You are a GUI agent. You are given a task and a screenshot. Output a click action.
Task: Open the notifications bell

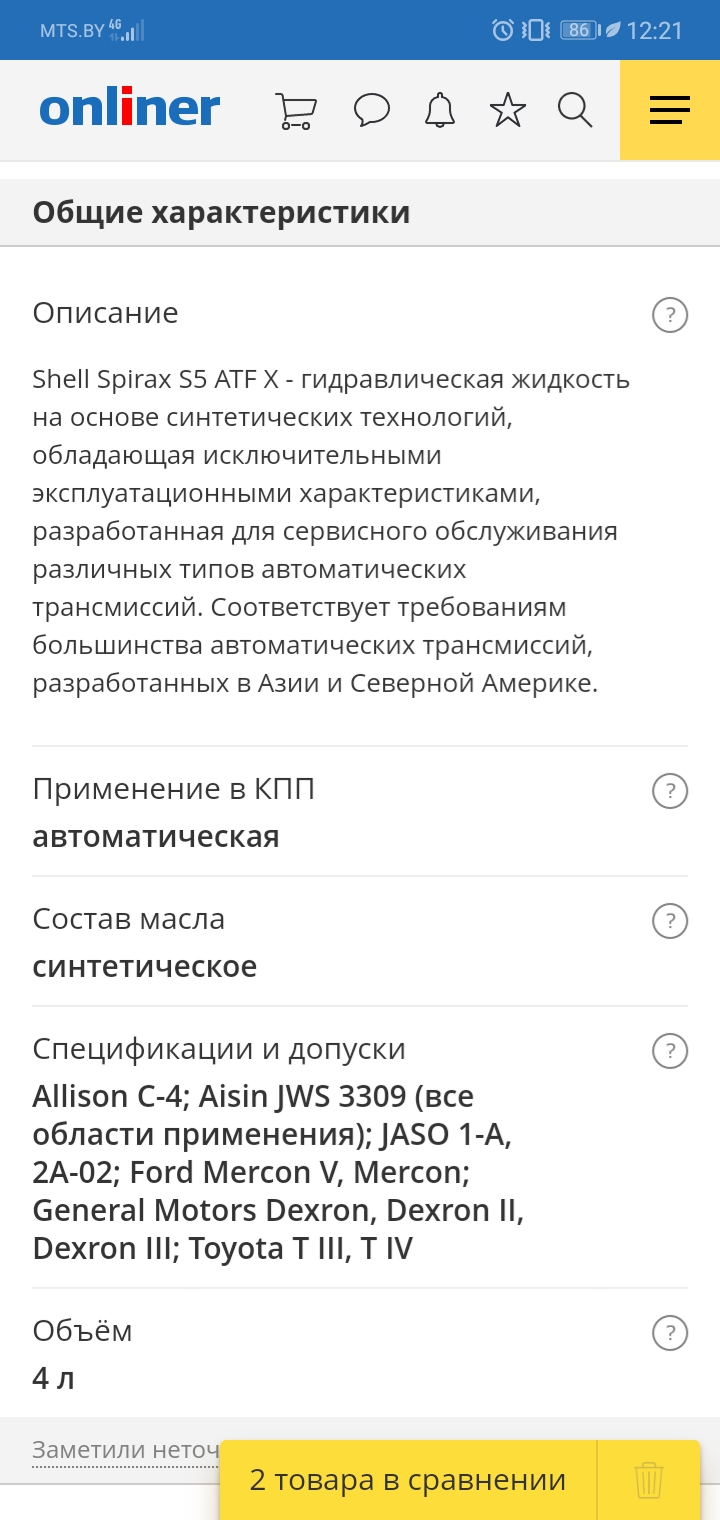[440, 110]
